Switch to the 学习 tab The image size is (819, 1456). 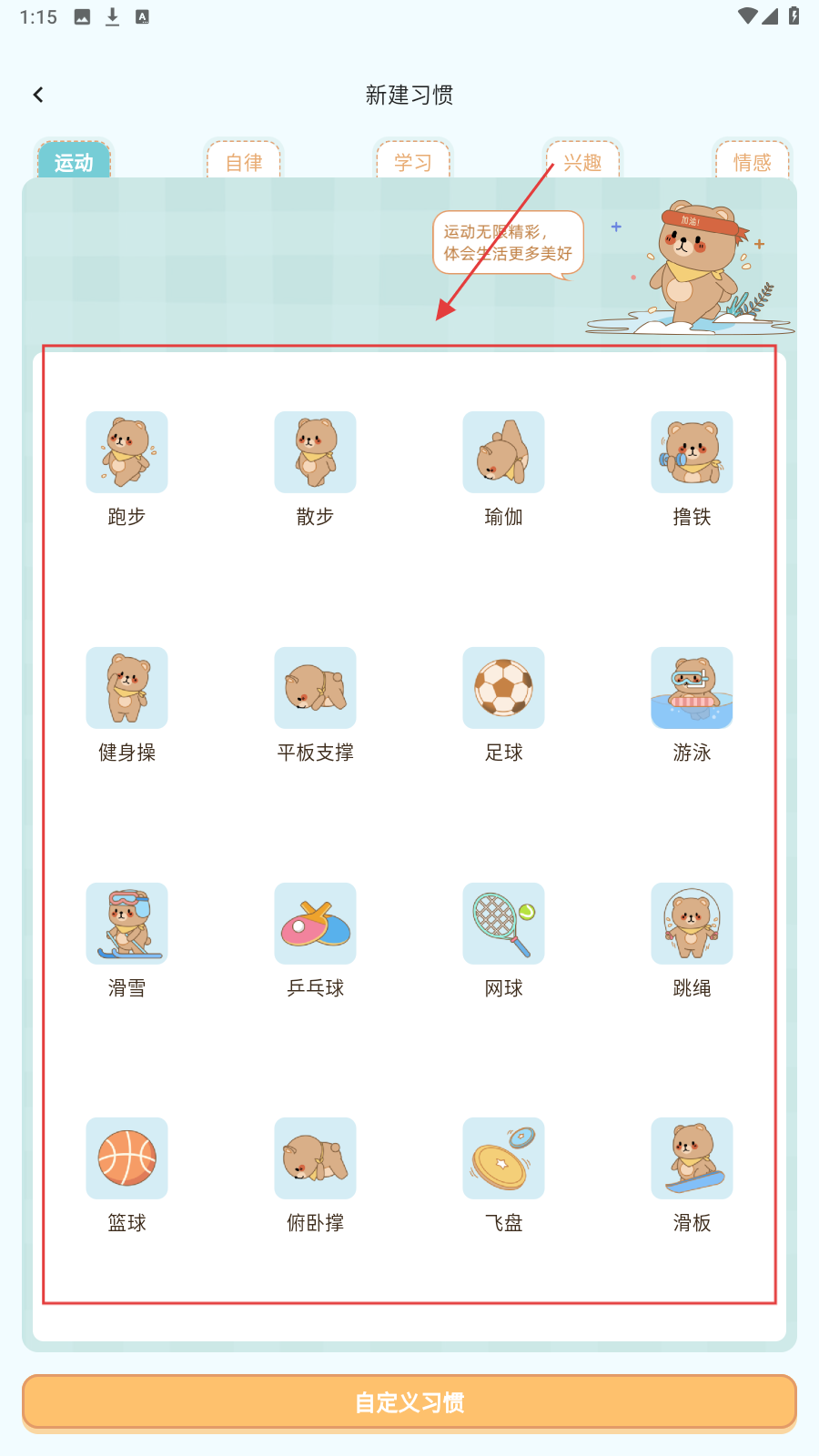[413, 161]
